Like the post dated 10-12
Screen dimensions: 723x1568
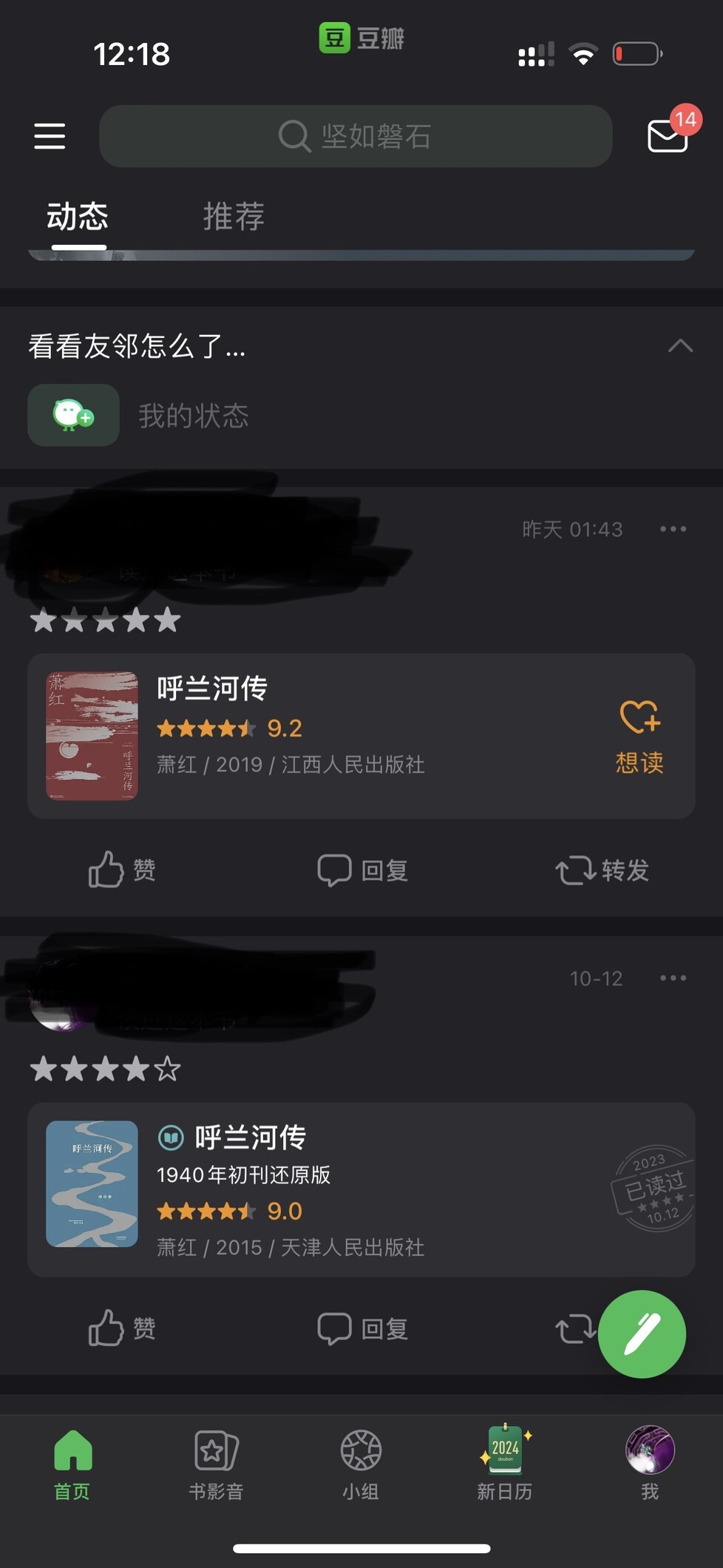tap(122, 1328)
